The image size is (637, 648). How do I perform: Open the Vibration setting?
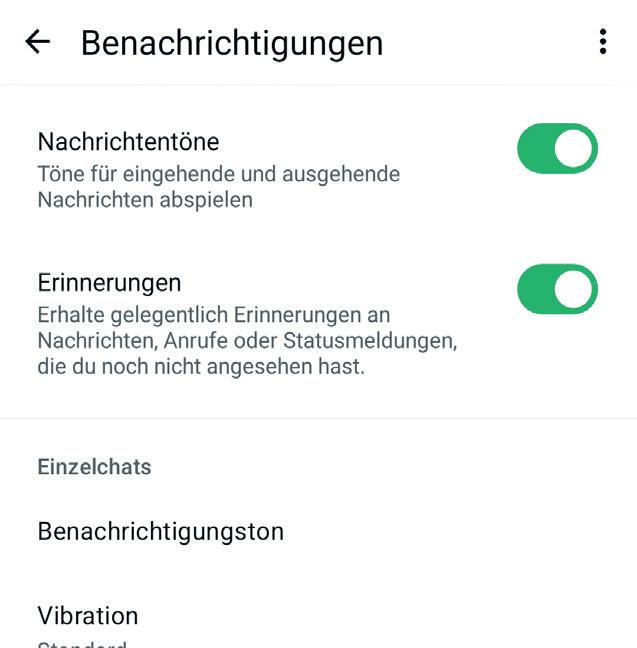[88, 616]
